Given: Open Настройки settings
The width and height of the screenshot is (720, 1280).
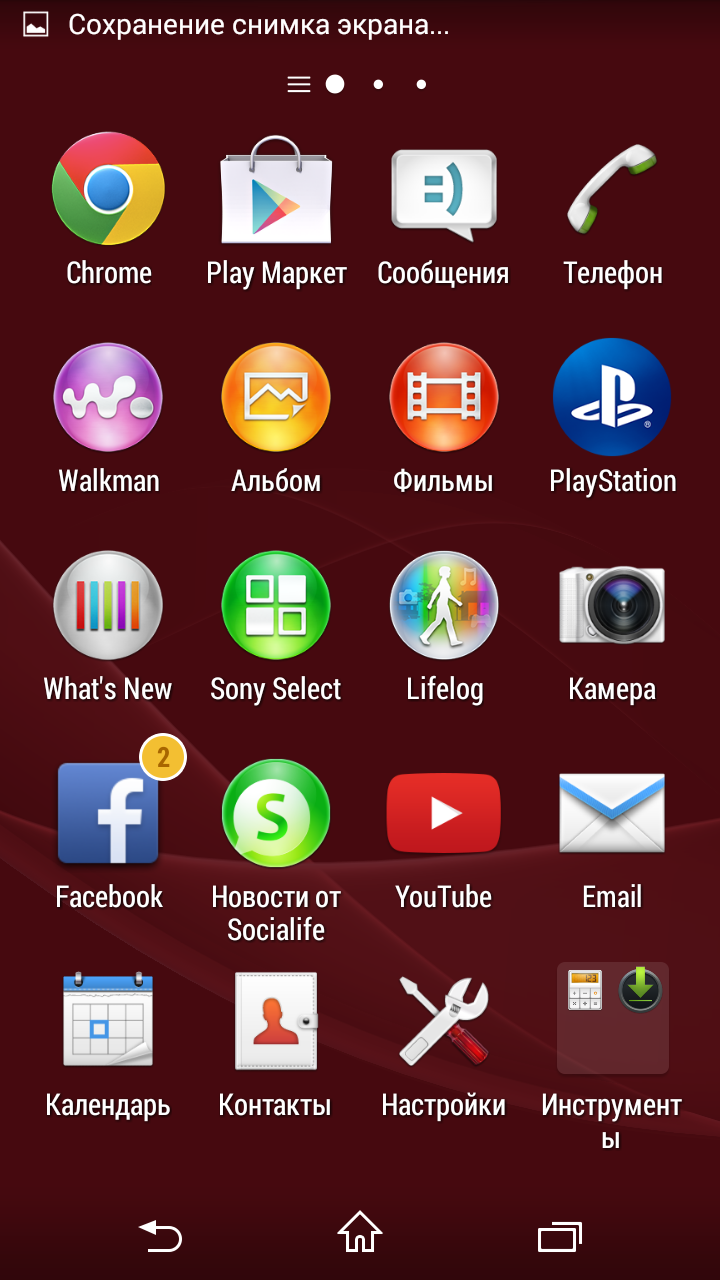Looking at the screenshot, I should 443,1022.
